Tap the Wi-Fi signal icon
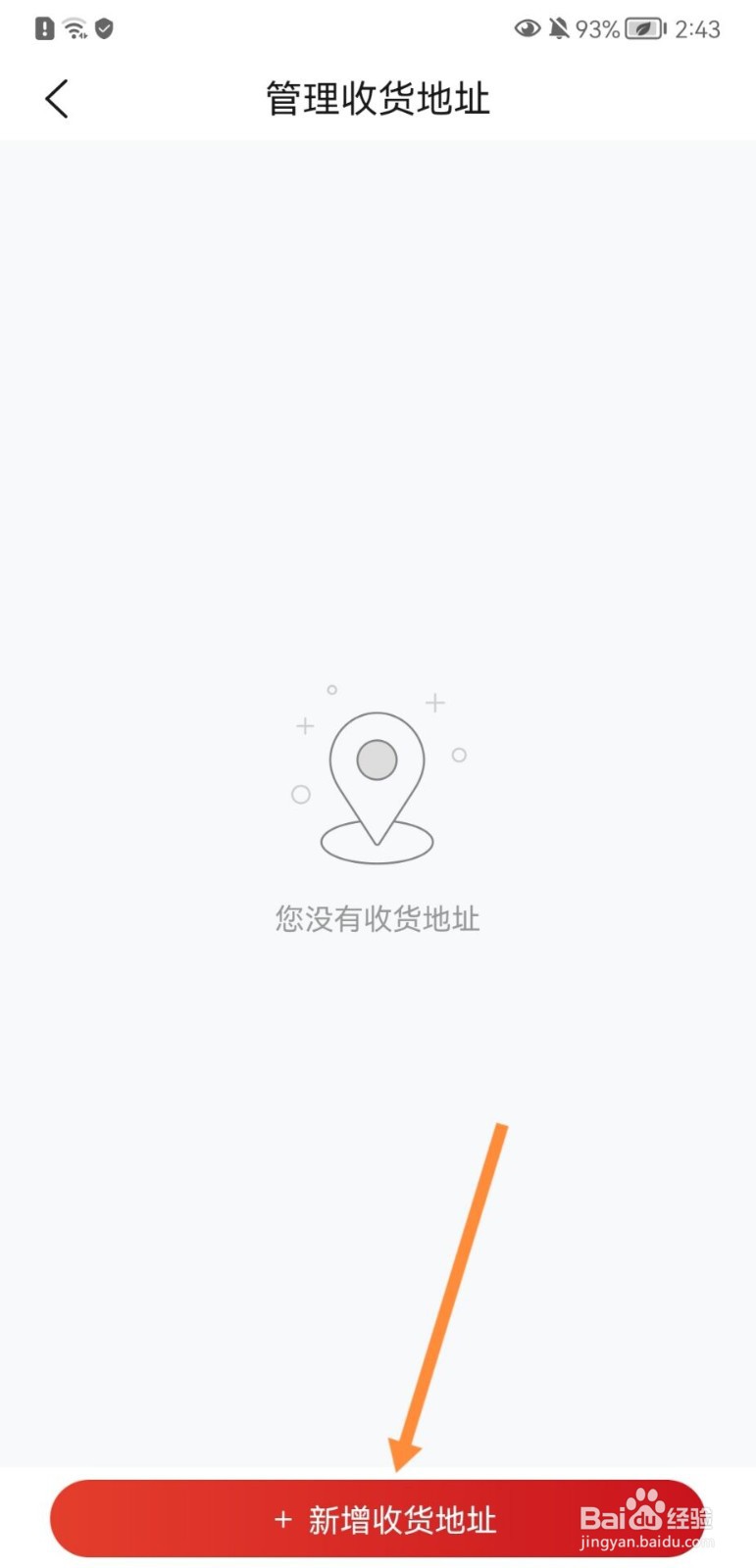Screen dimensions: 756x1568 73,28
